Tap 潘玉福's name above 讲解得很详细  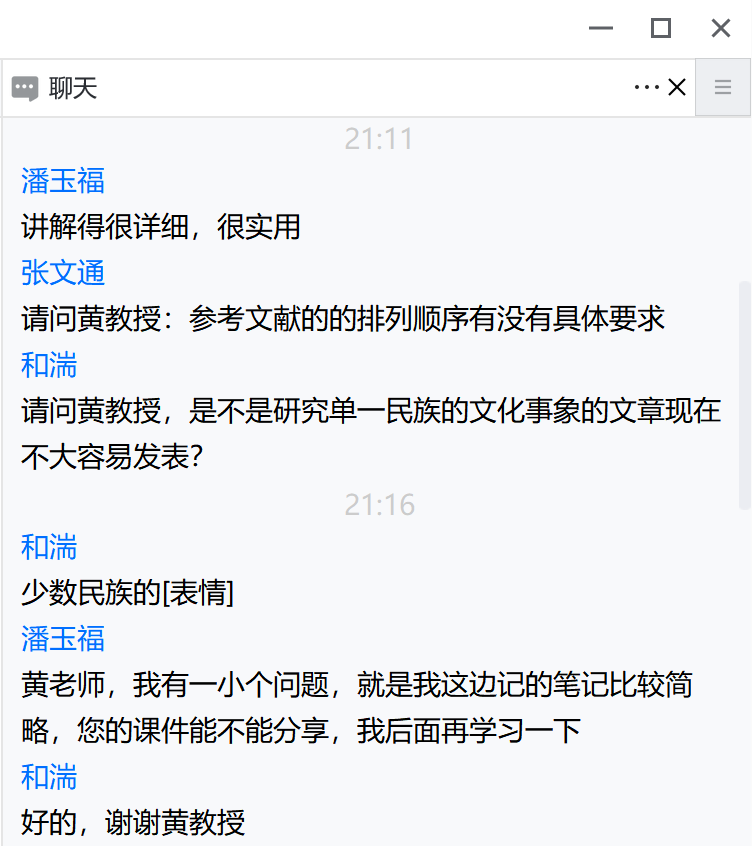point(63,181)
